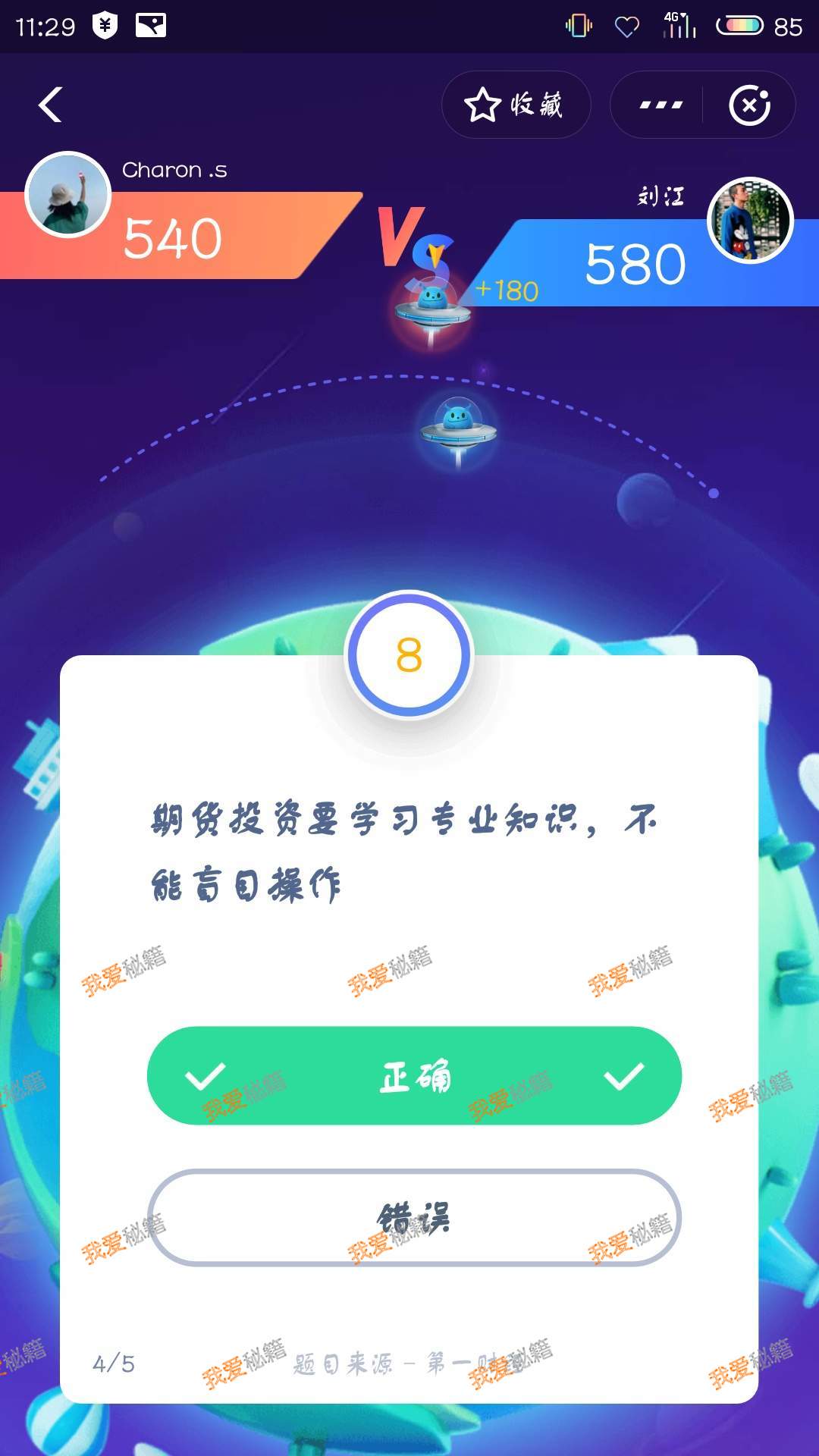
Task: Open Charon .s player avatar
Action: pyautogui.click(x=68, y=195)
